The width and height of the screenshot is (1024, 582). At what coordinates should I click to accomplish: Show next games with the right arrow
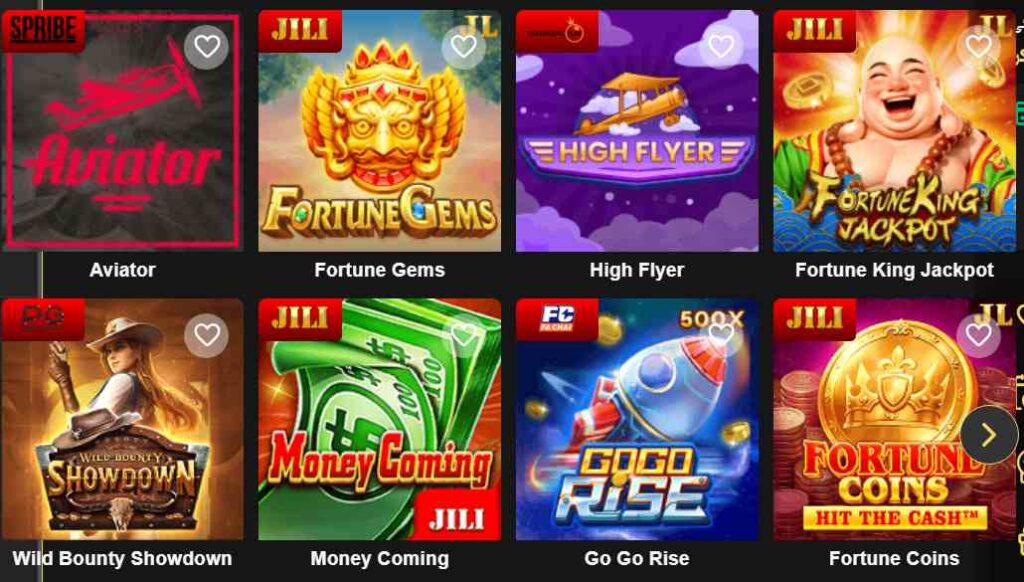(989, 435)
